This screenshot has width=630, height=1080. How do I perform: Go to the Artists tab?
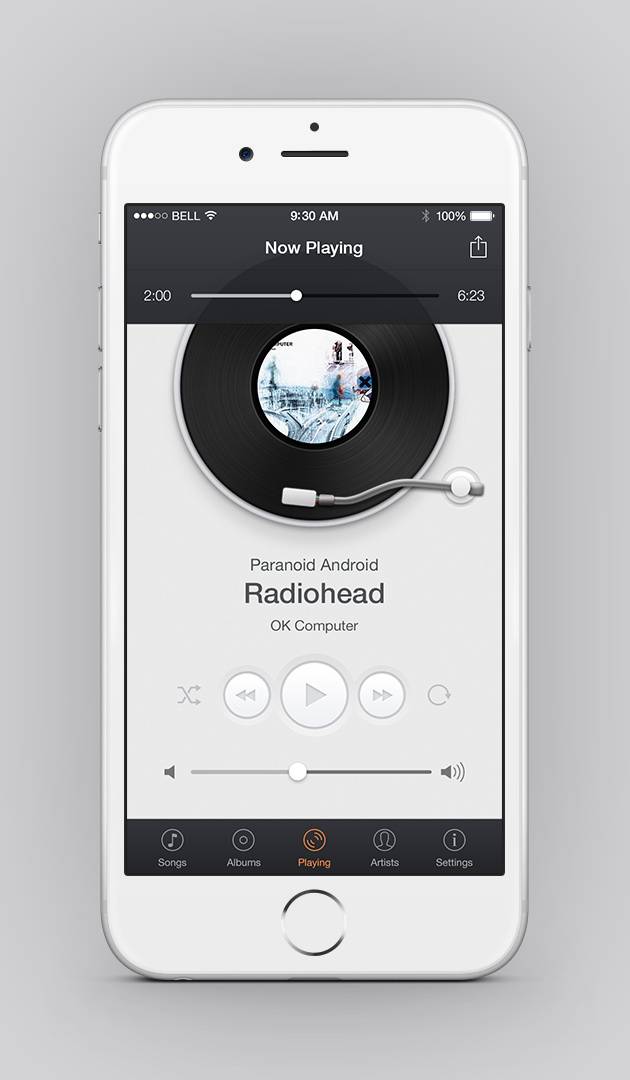(x=384, y=847)
